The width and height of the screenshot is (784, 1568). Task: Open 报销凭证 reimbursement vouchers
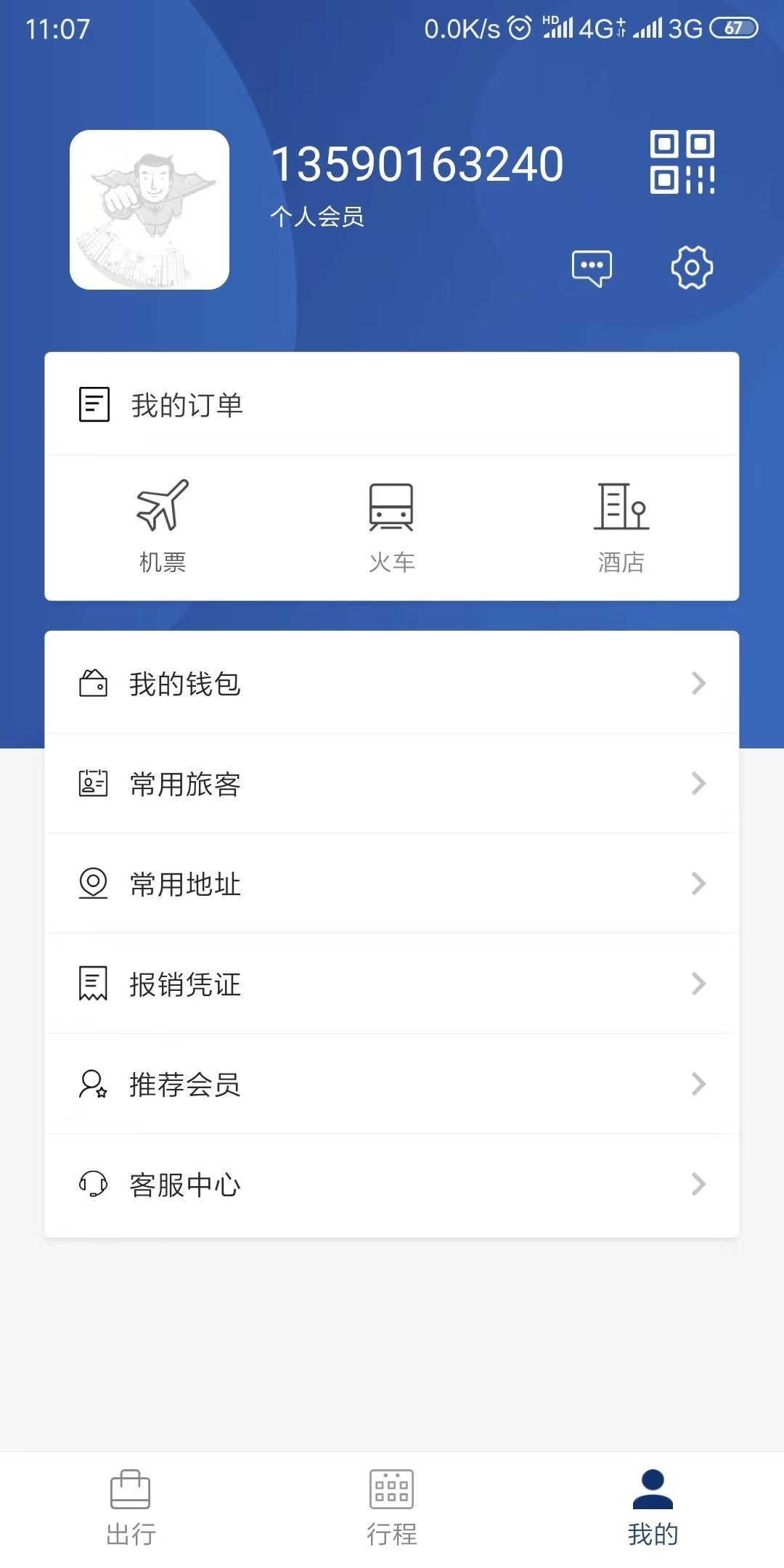392,984
